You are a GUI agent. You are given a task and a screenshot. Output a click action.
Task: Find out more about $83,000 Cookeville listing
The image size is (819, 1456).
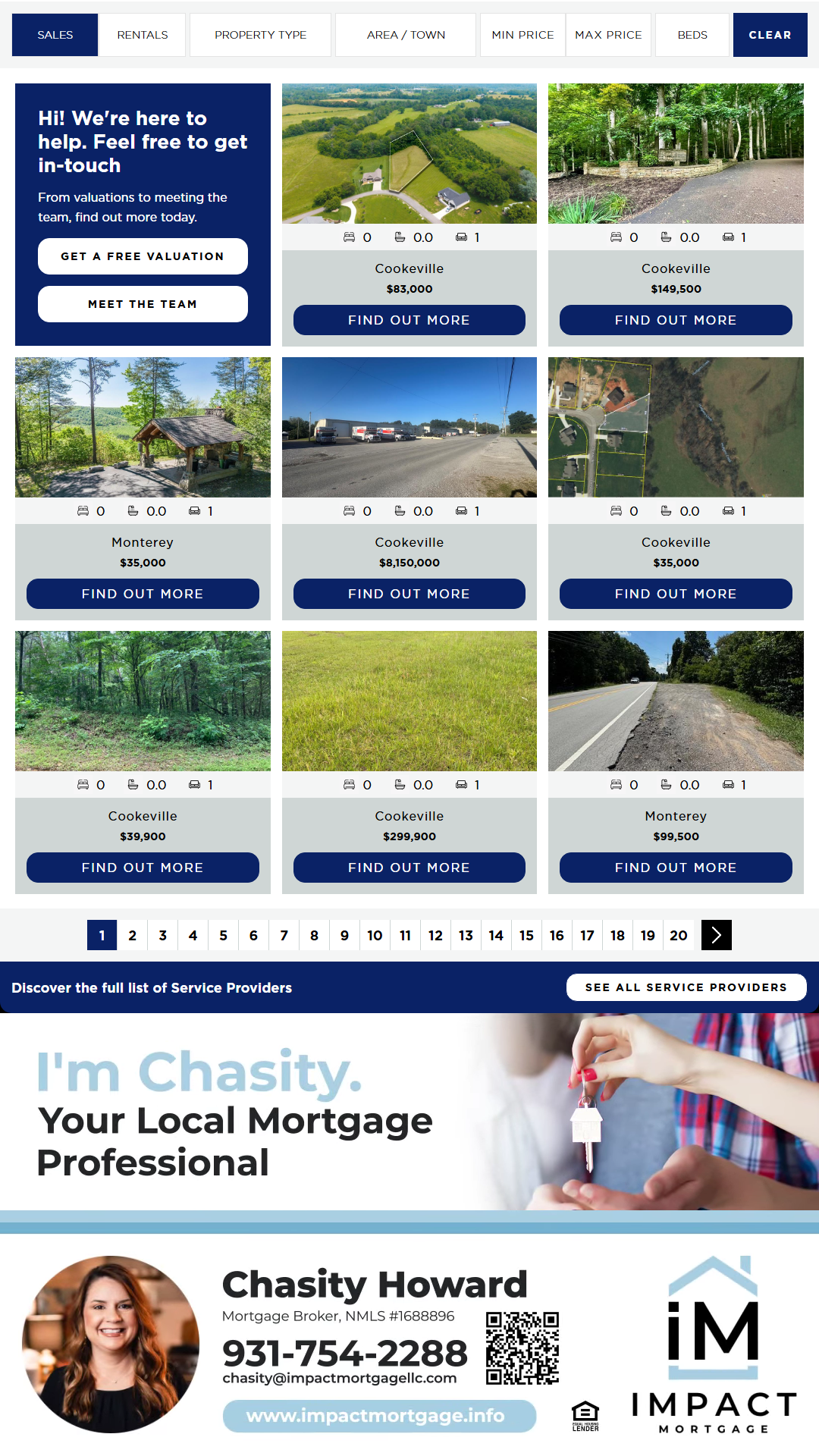click(409, 320)
